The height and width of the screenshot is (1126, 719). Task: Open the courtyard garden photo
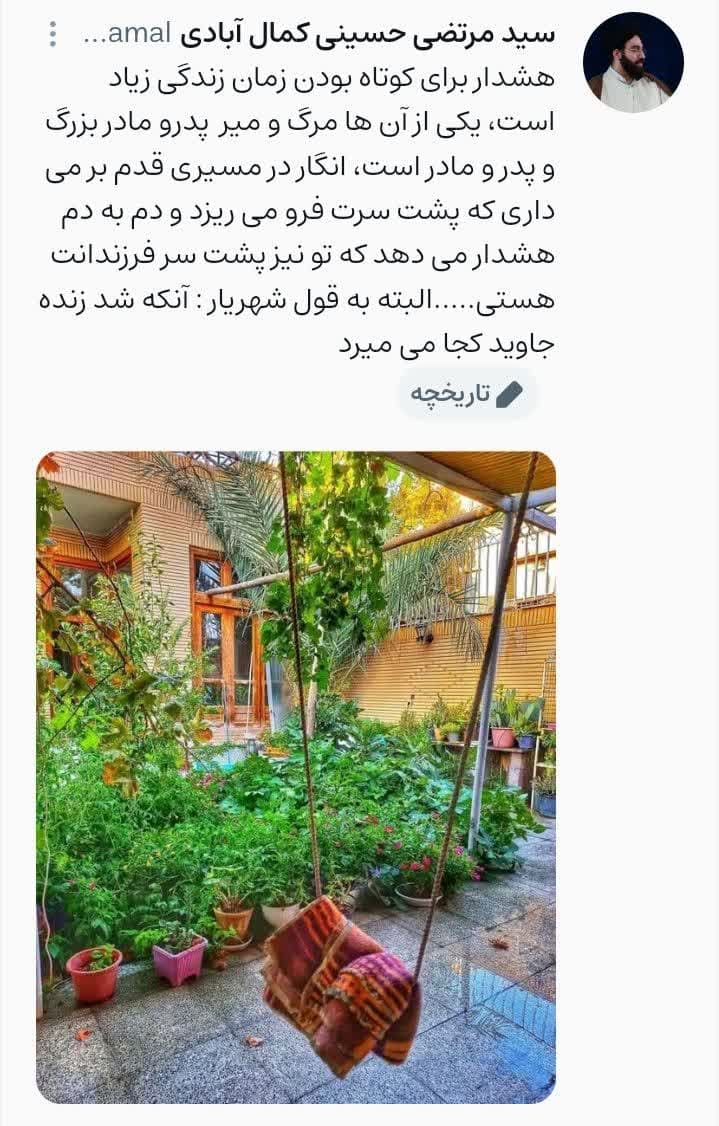pyautogui.click(x=296, y=777)
